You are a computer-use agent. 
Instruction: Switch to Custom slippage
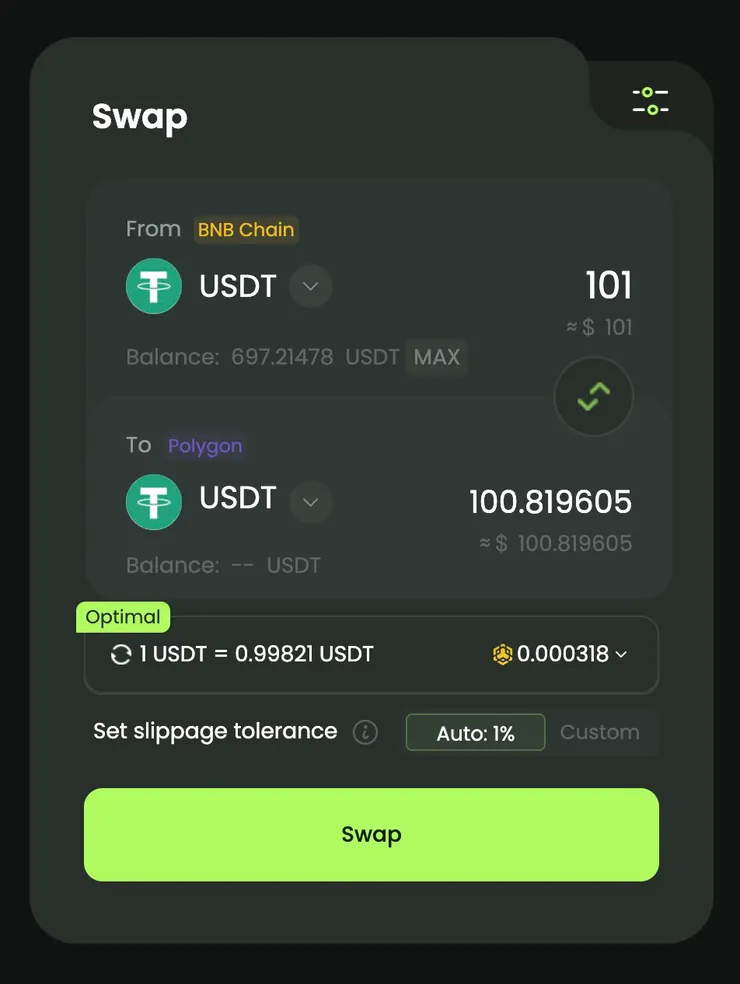click(599, 732)
